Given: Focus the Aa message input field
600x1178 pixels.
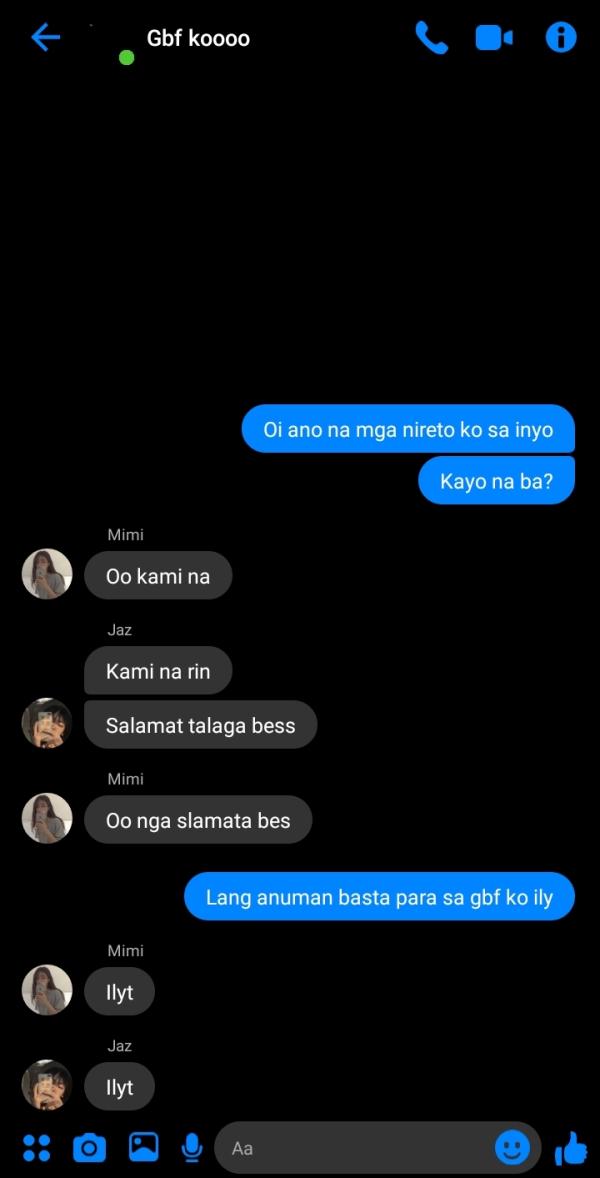Looking at the screenshot, I should click(x=355, y=1148).
